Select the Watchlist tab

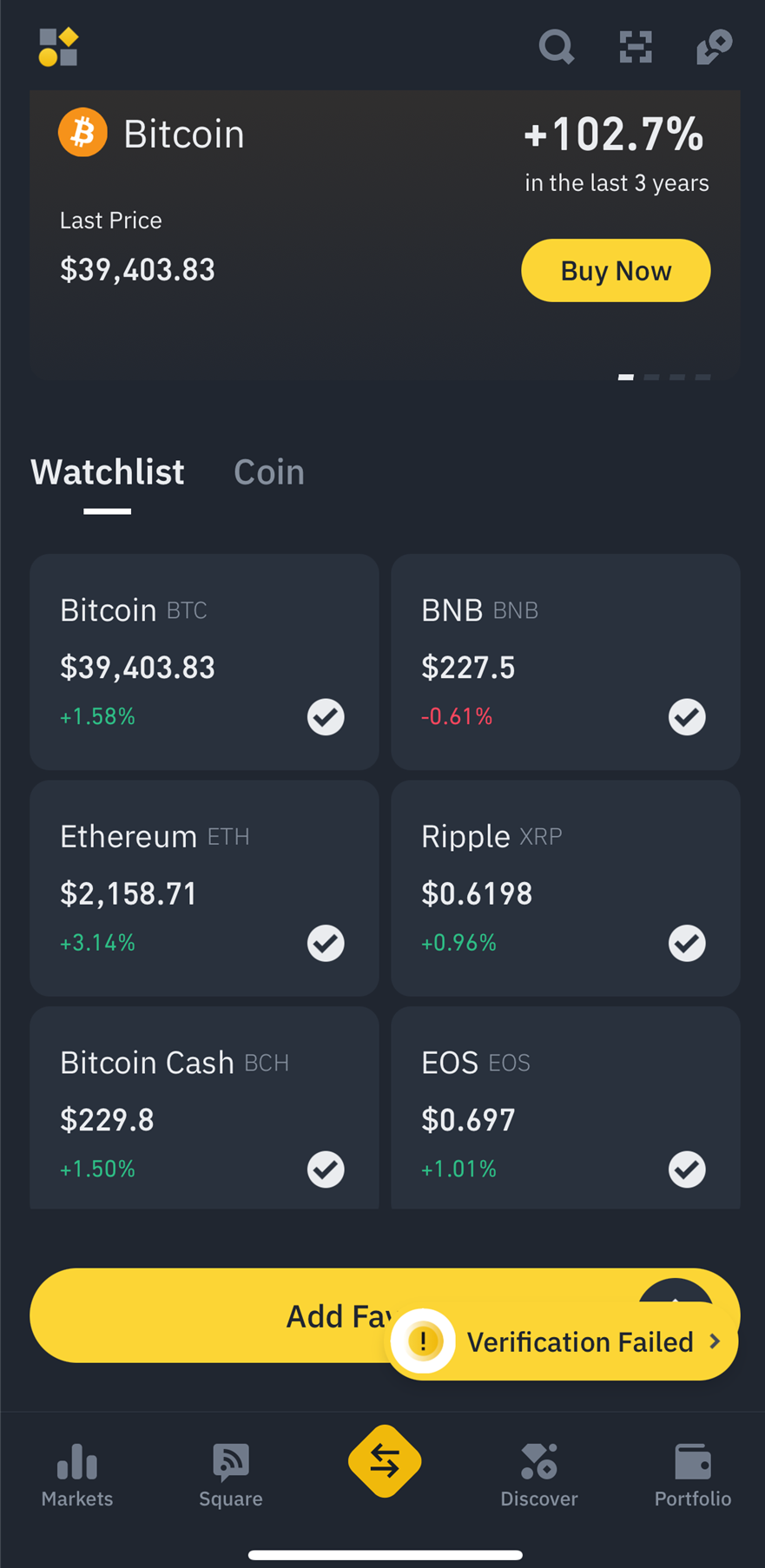(x=108, y=472)
